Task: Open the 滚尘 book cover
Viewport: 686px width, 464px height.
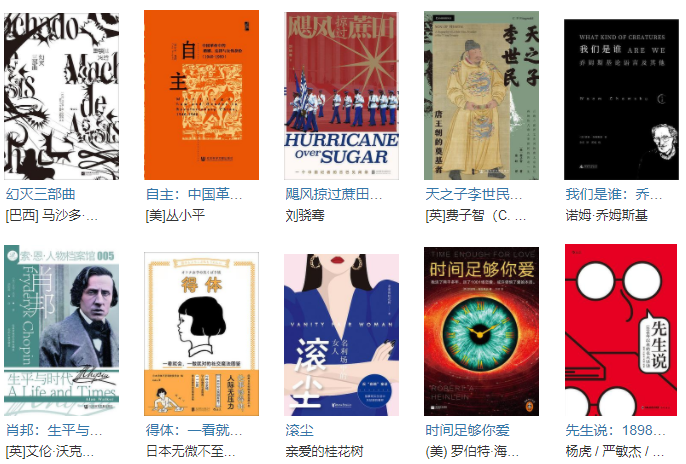Action: (x=341, y=331)
